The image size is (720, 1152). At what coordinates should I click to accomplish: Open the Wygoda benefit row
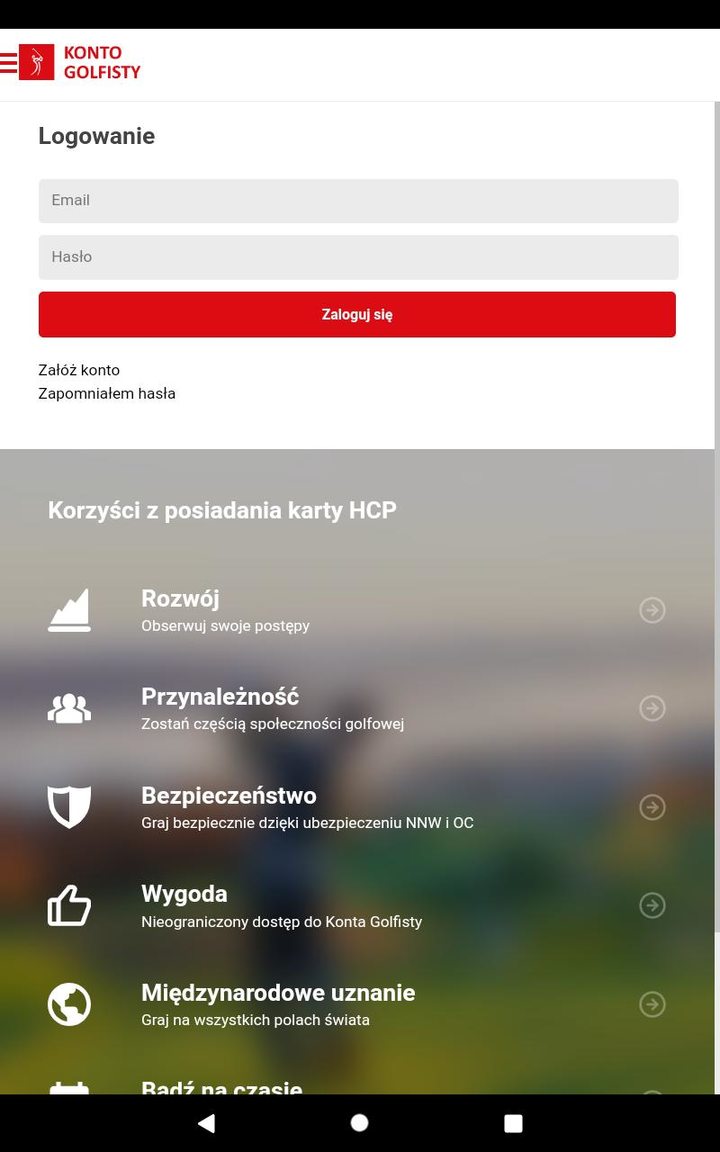click(356, 905)
